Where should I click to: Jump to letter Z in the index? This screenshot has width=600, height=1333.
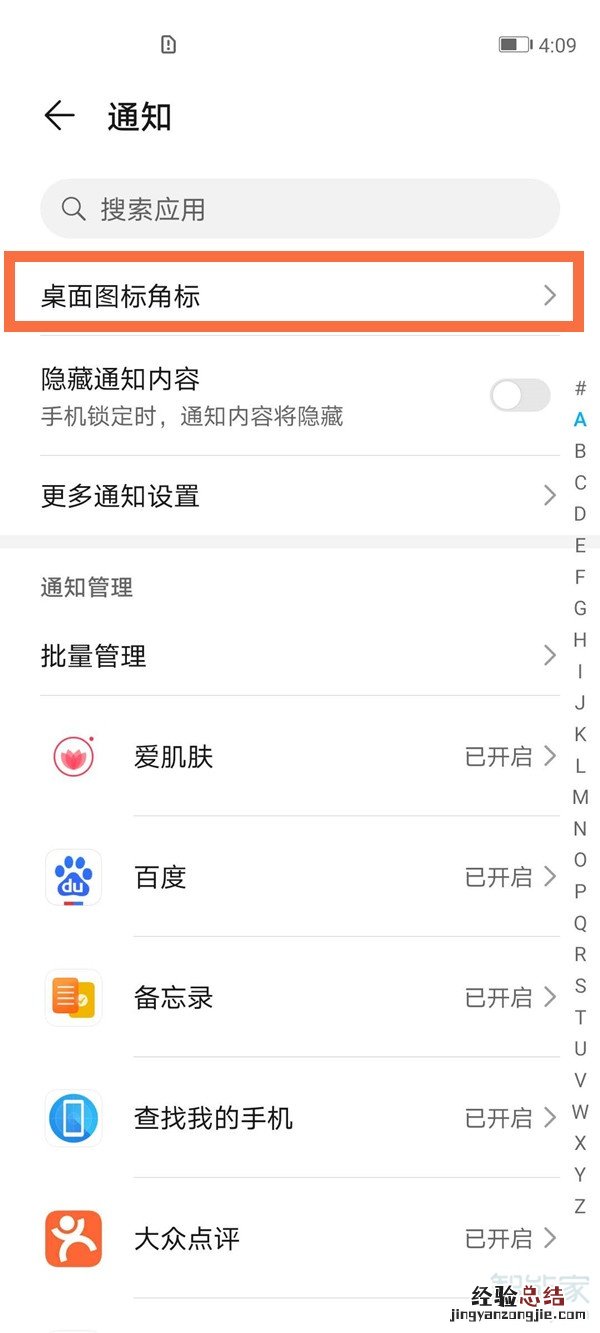click(580, 1206)
